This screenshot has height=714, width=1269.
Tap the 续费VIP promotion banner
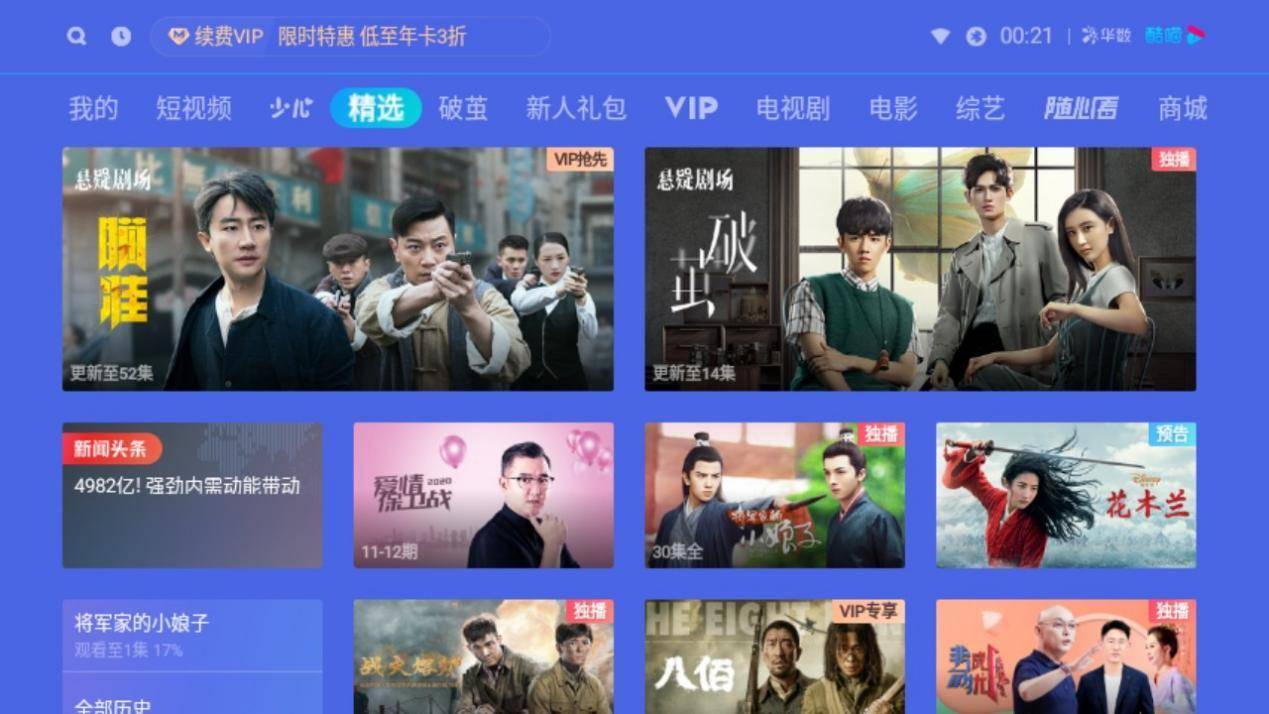pyautogui.click(x=350, y=36)
